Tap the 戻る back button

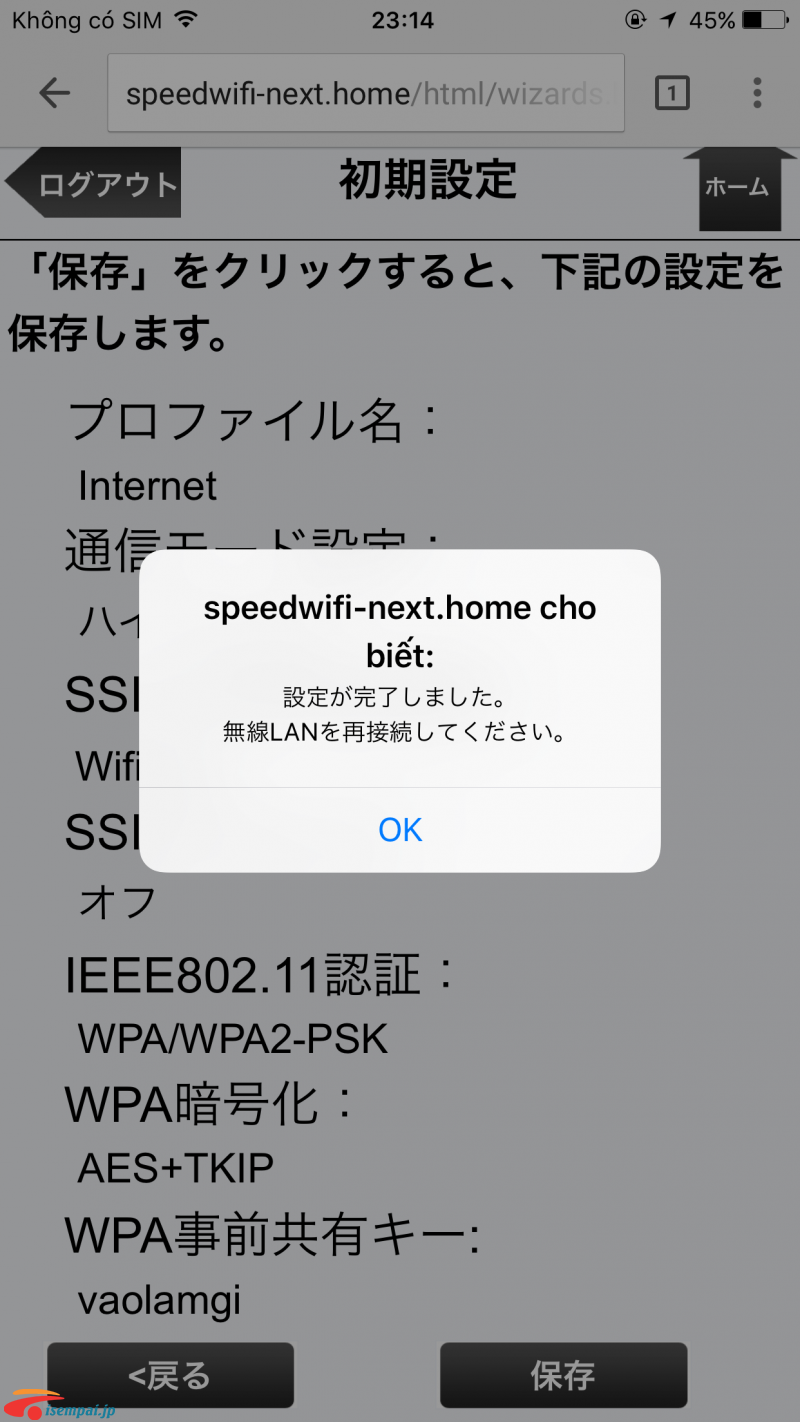170,1375
